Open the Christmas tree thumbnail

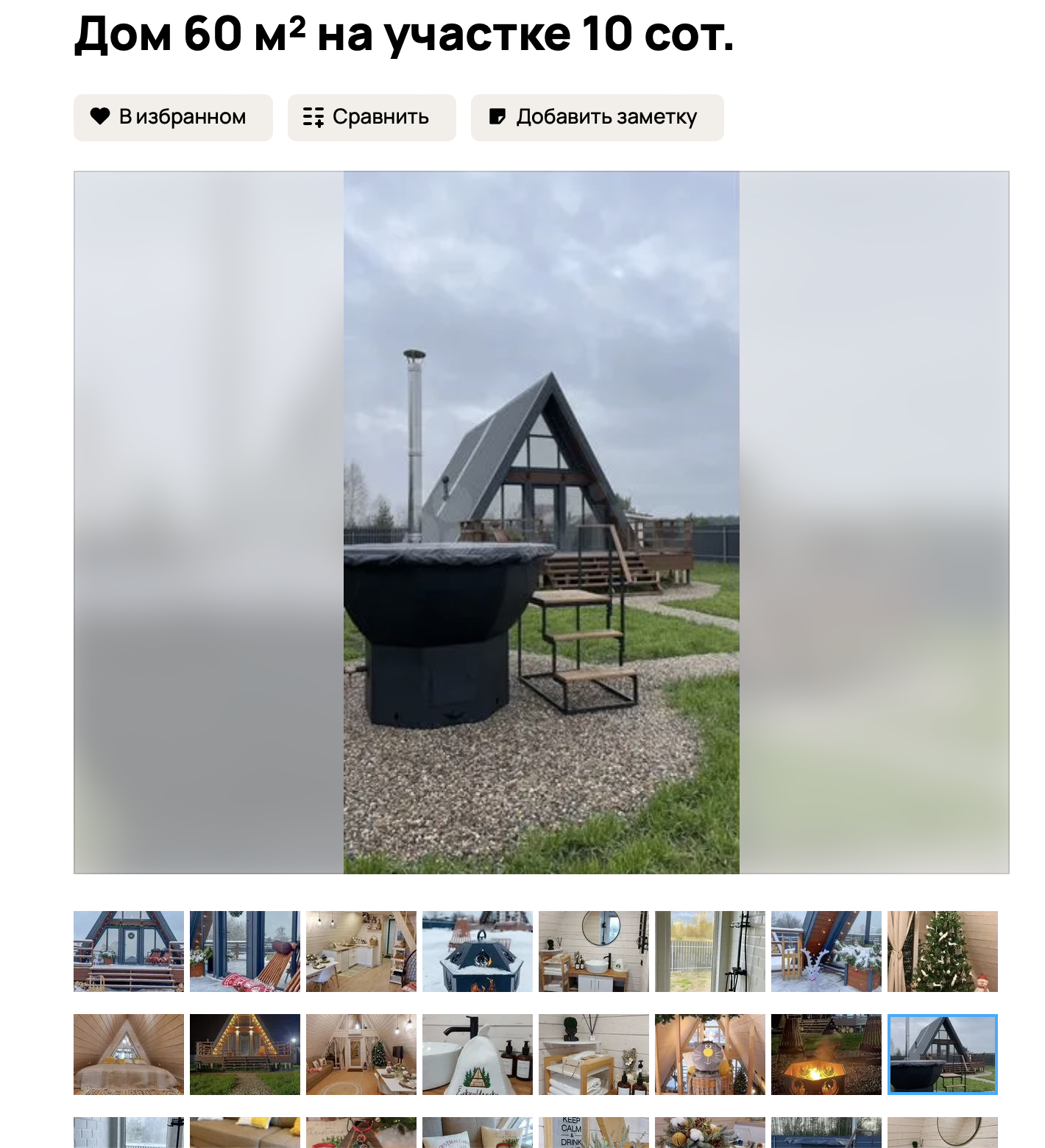coord(943,951)
